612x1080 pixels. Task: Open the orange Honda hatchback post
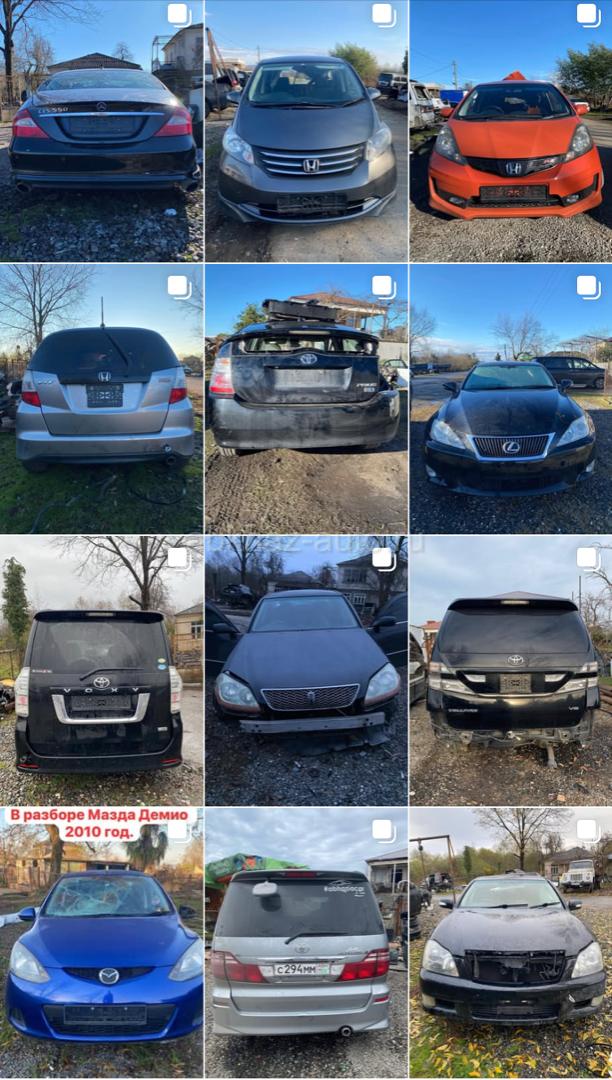pos(511,131)
